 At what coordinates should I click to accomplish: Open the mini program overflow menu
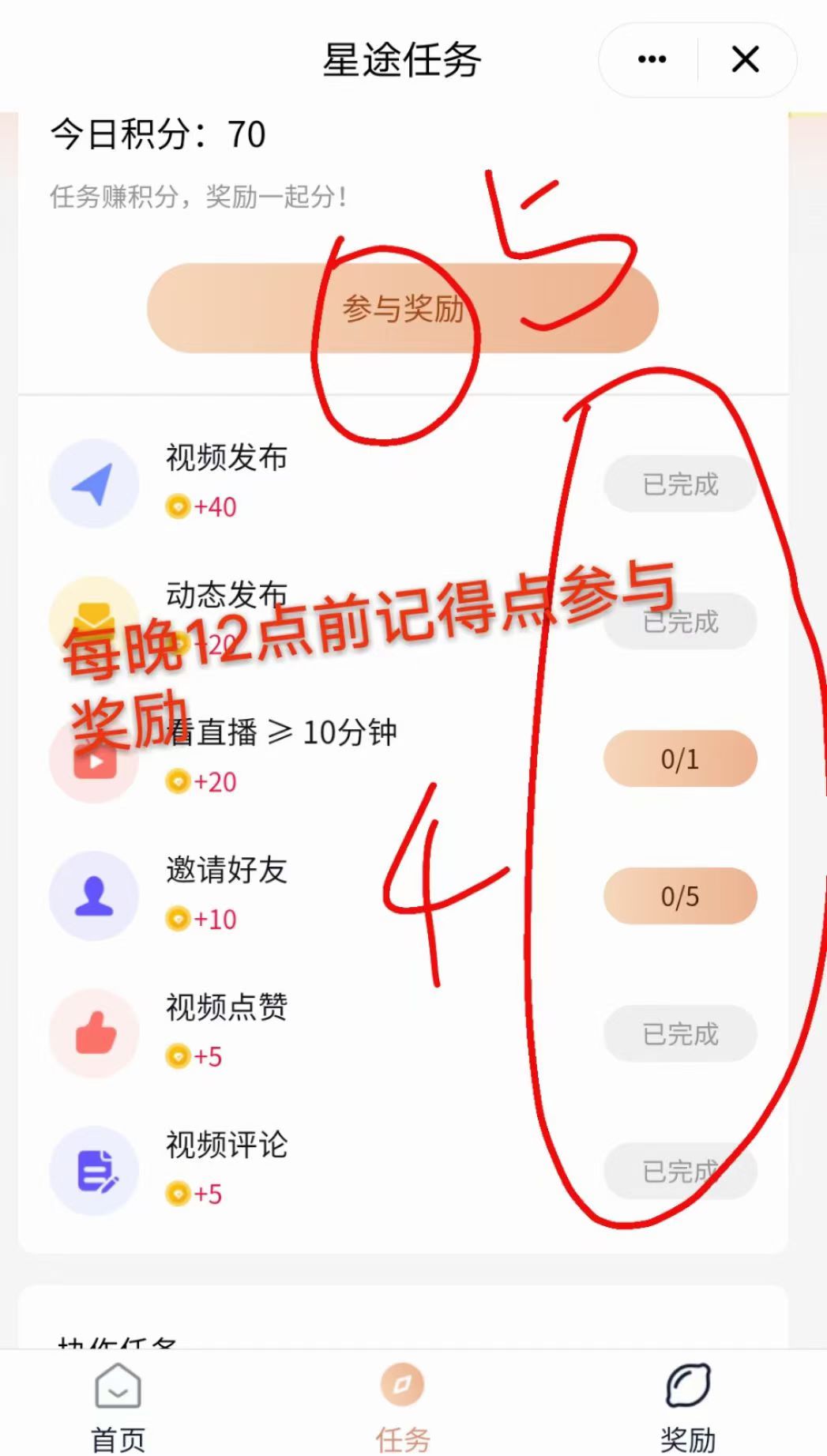point(652,59)
